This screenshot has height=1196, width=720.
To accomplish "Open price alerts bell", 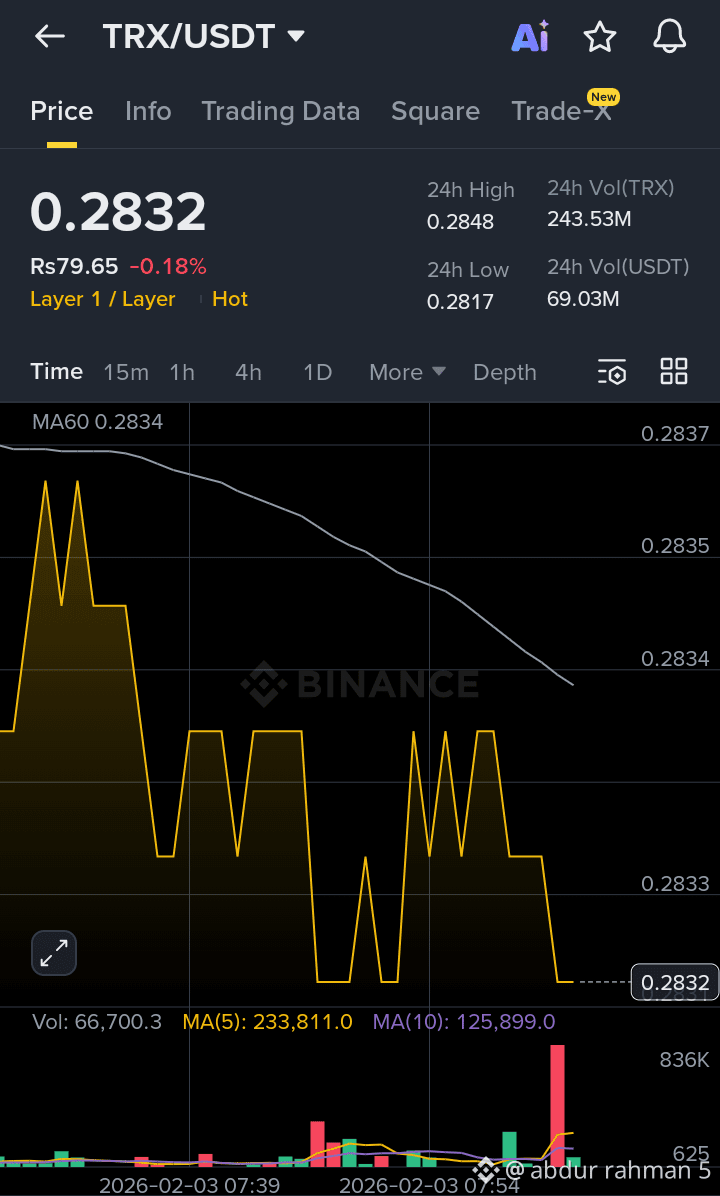I will 669,37.
